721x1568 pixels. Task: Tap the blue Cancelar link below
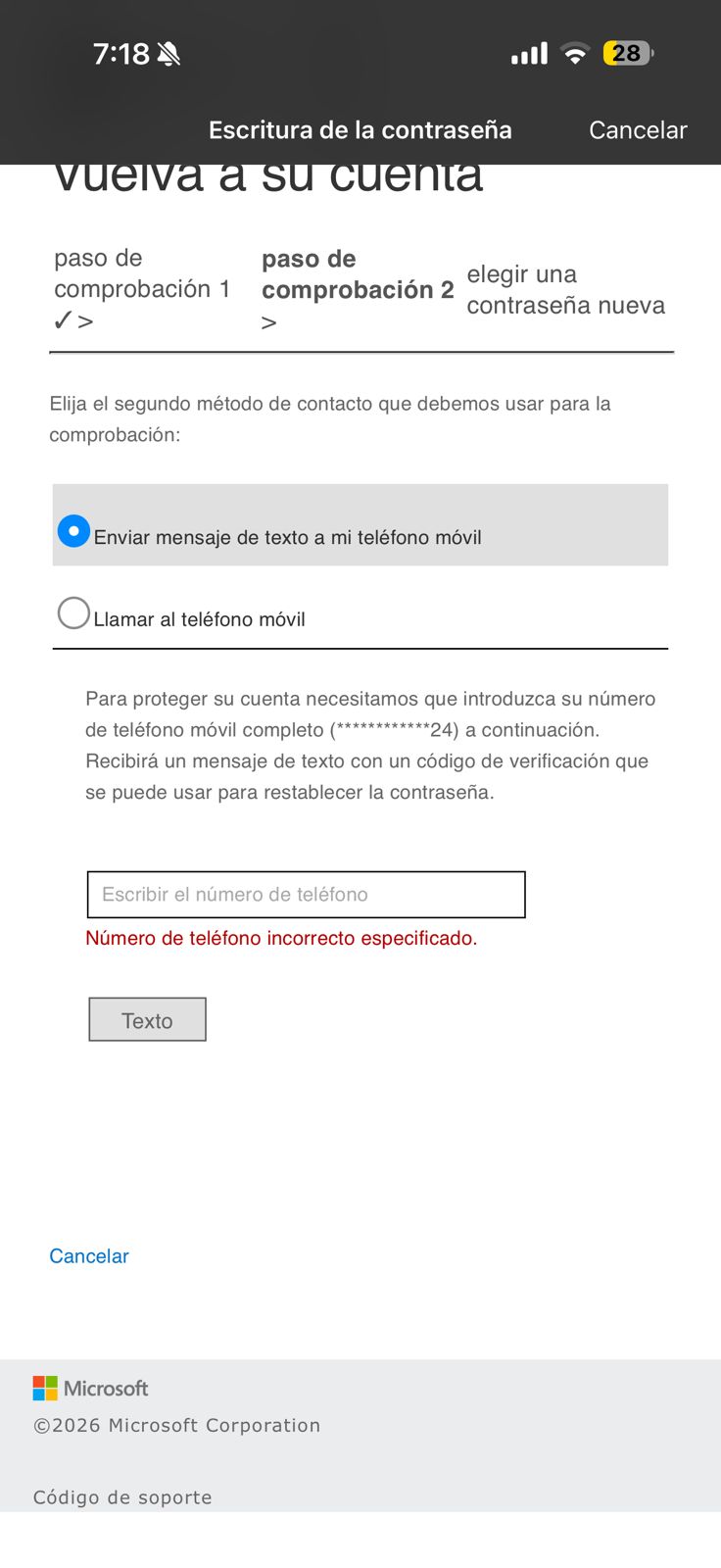[x=89, y=1256]
